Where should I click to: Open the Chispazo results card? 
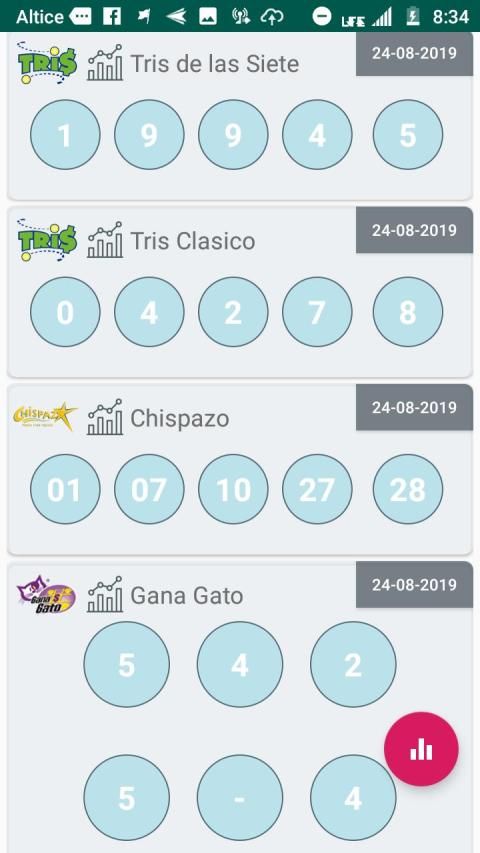(240, 469)
